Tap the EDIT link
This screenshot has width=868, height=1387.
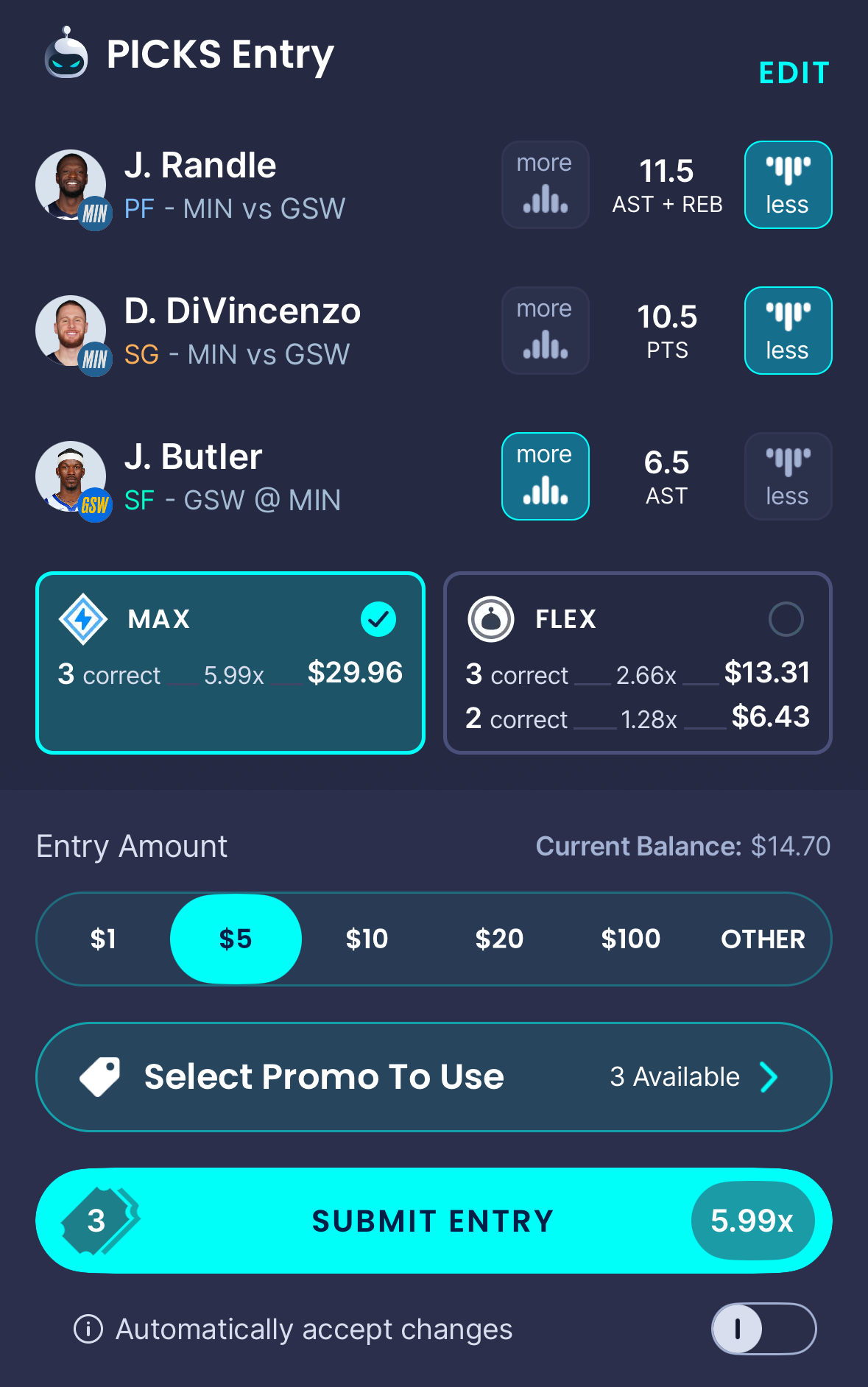point(794,74)
